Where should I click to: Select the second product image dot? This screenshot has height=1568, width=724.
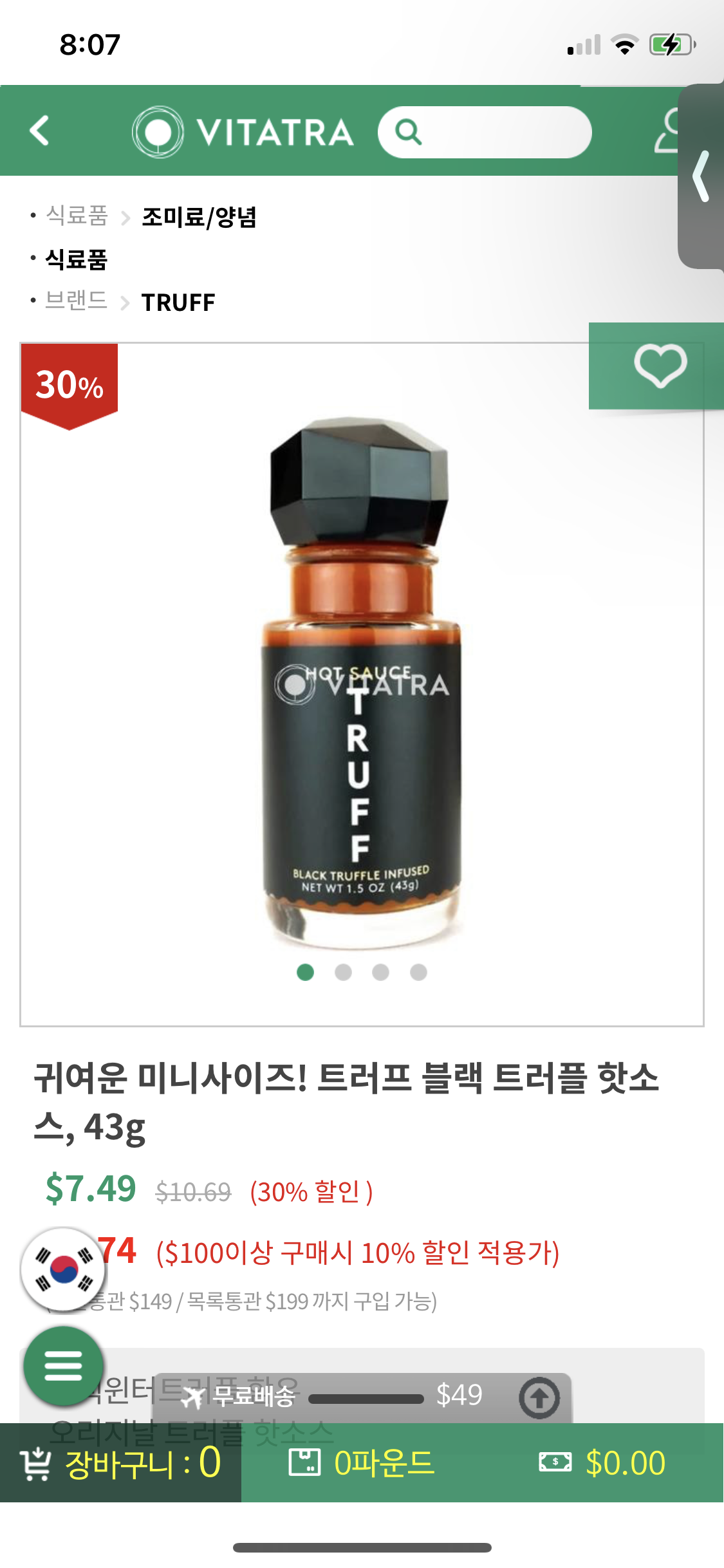tap(343, 972)
